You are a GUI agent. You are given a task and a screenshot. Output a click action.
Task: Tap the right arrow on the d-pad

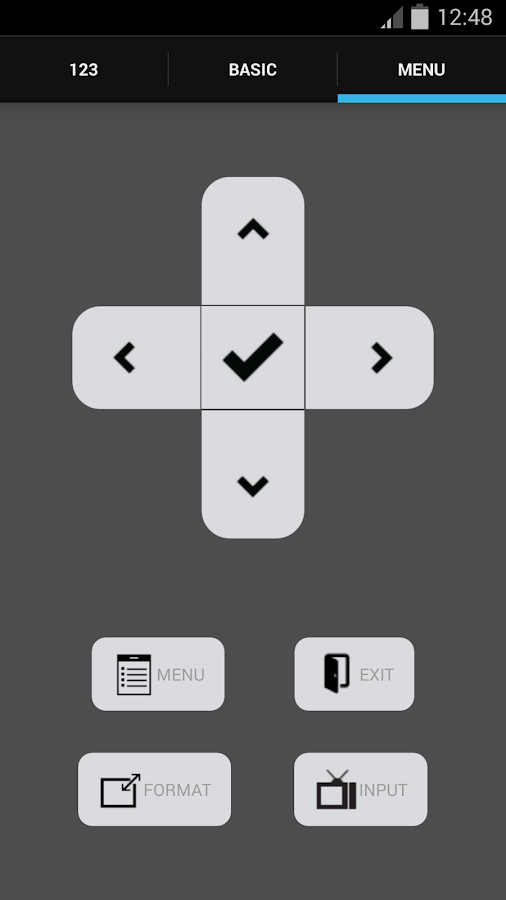[369, 358]
